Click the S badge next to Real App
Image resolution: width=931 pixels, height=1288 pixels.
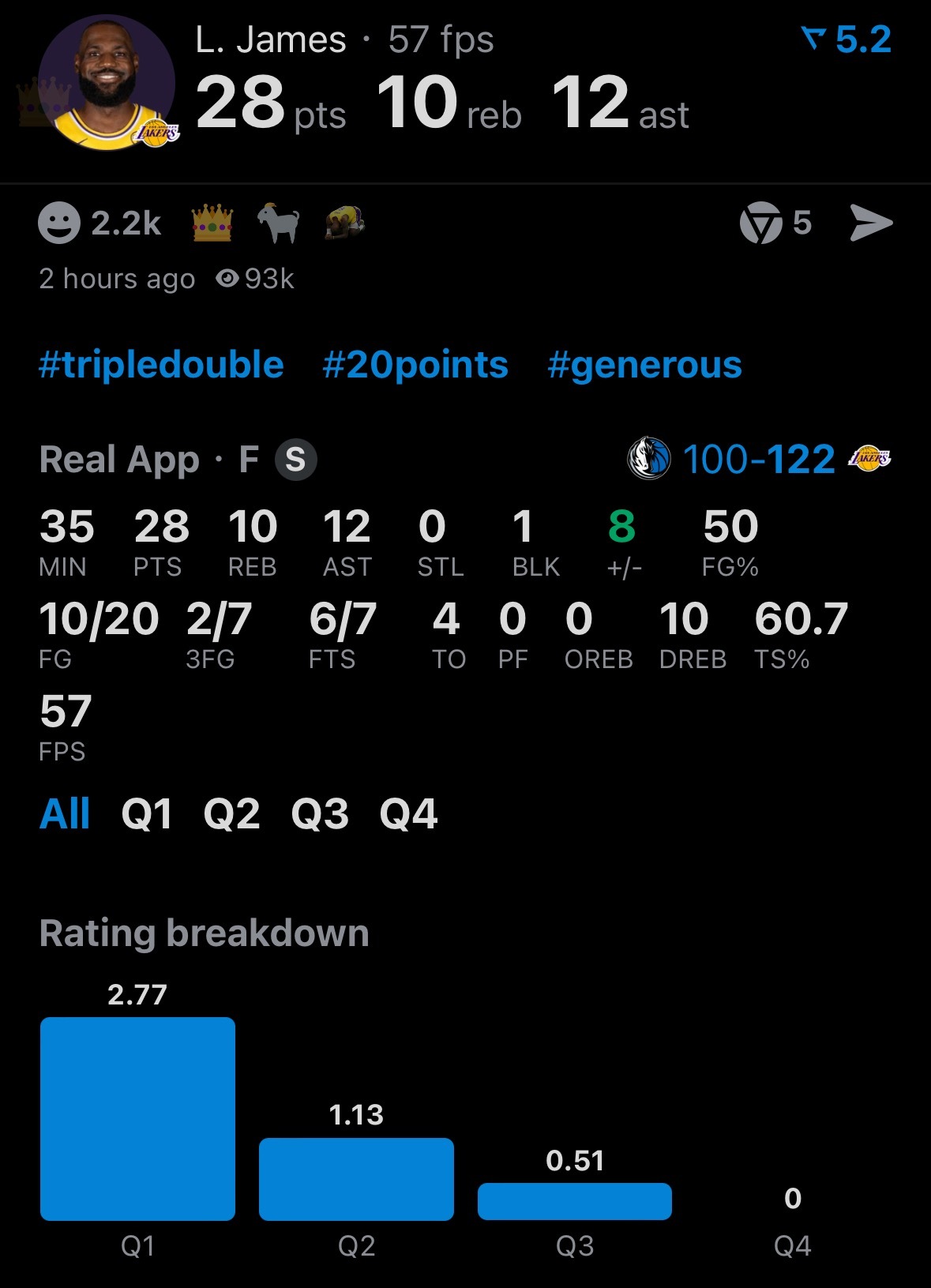[295, 460]
